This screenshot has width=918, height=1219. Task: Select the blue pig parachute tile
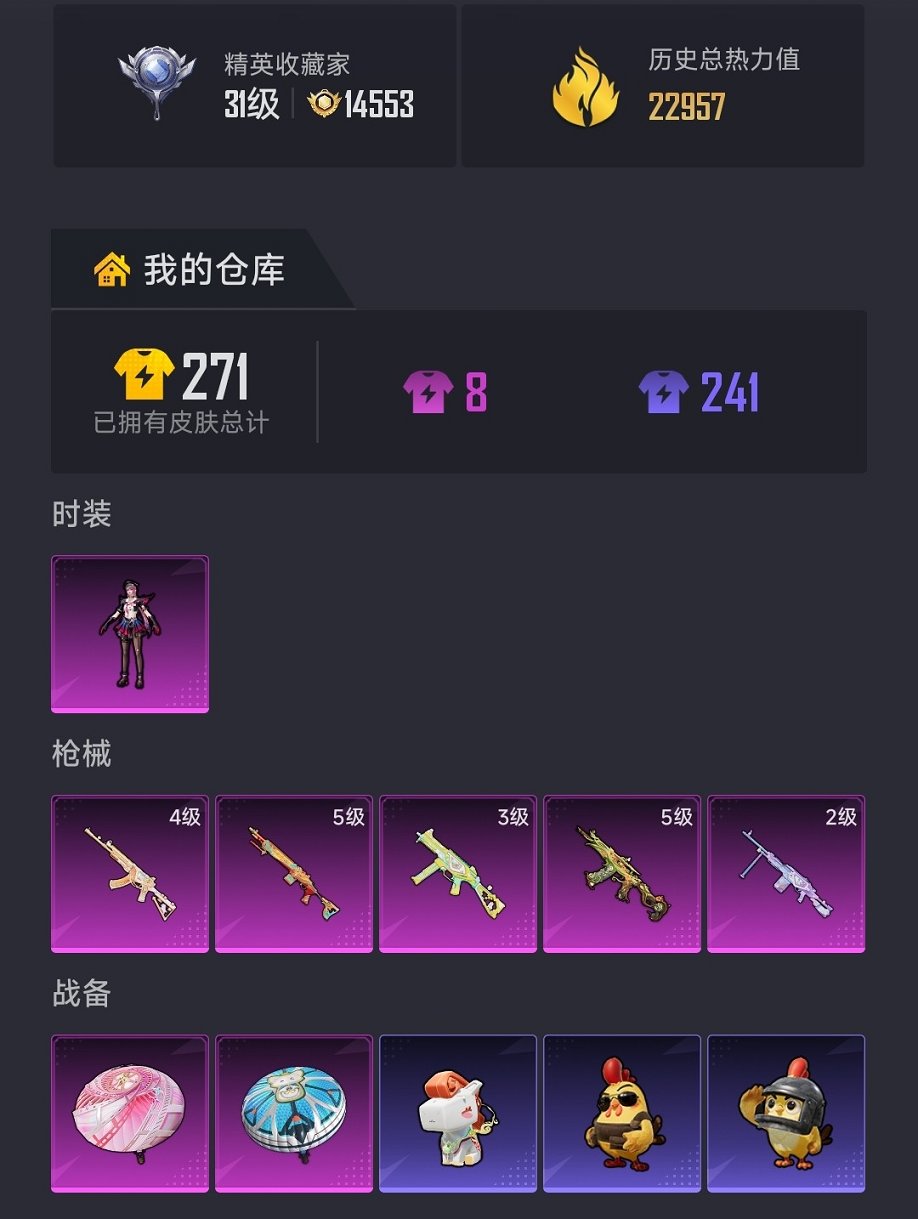[294, 1113]
